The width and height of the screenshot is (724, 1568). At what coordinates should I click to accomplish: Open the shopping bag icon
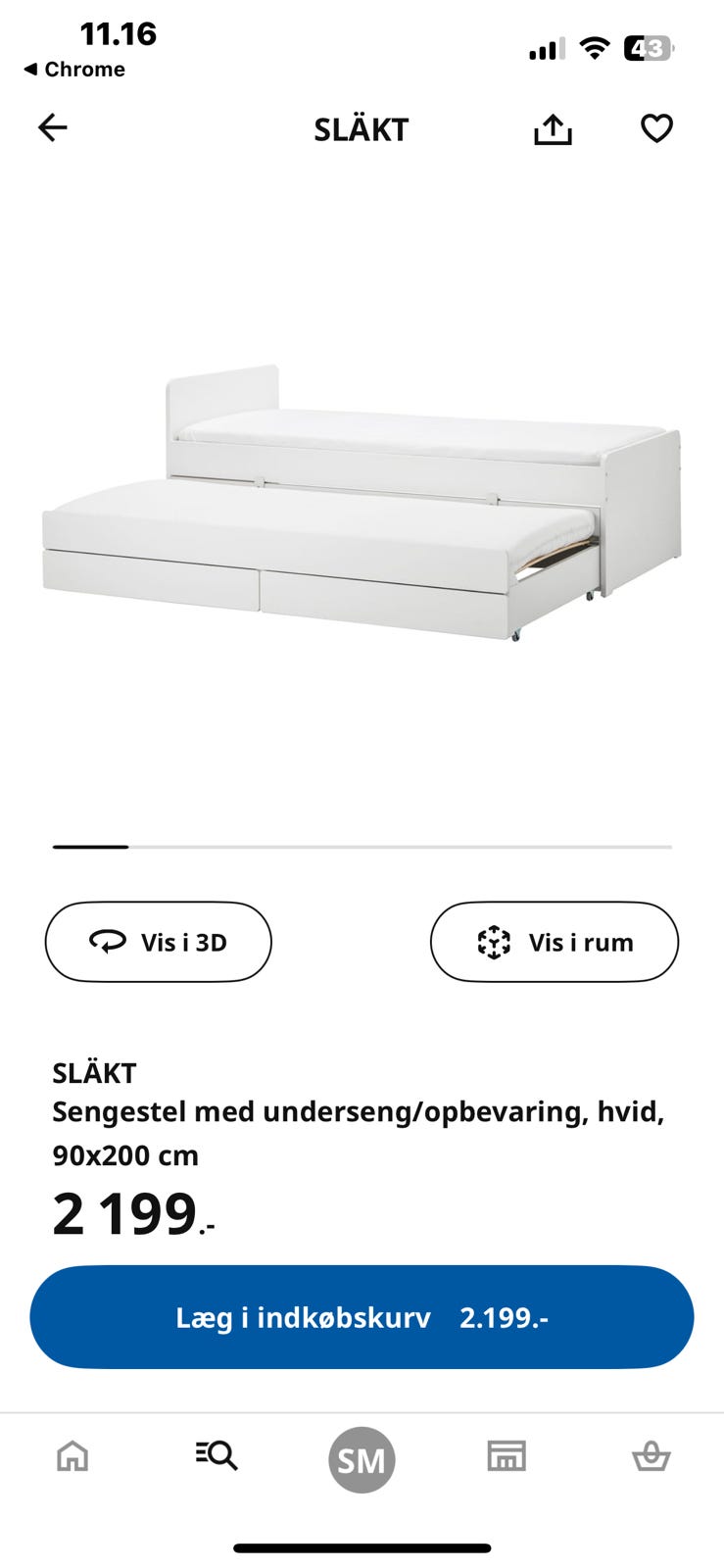(x=651, y=1457)
